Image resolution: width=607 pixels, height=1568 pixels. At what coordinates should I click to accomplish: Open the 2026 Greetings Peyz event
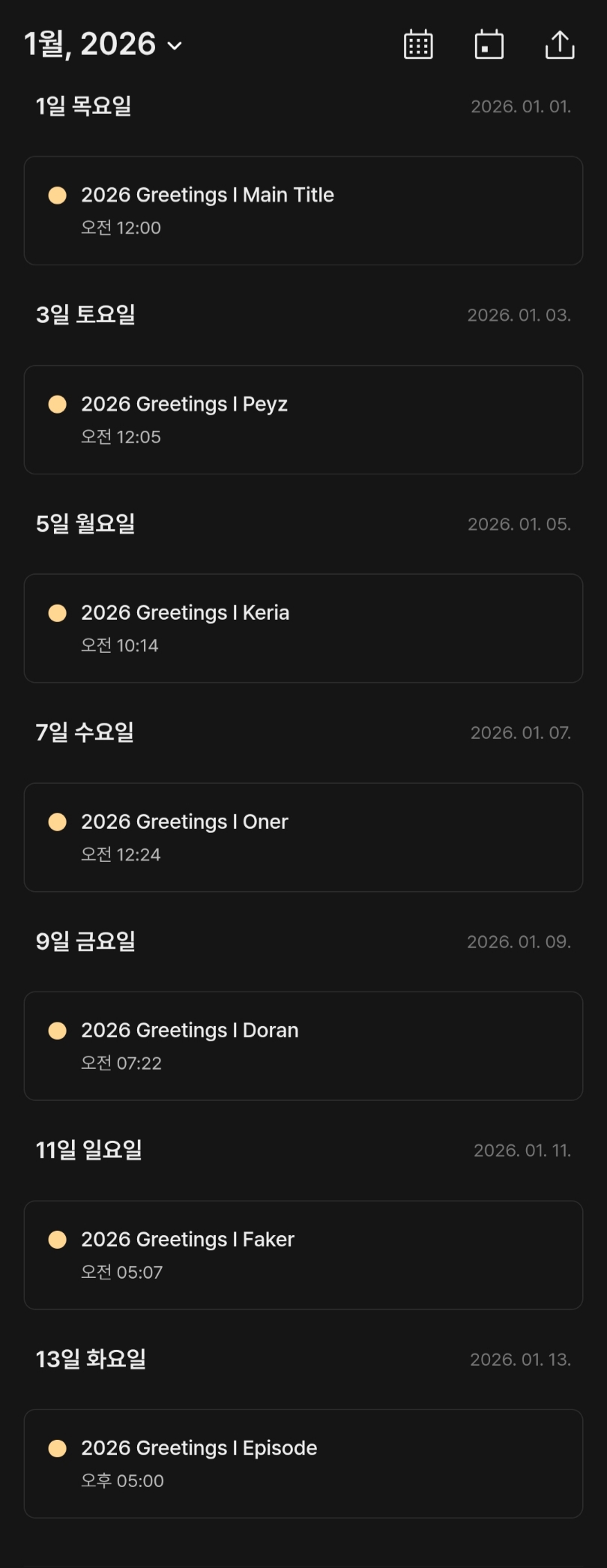pos(303,420)
